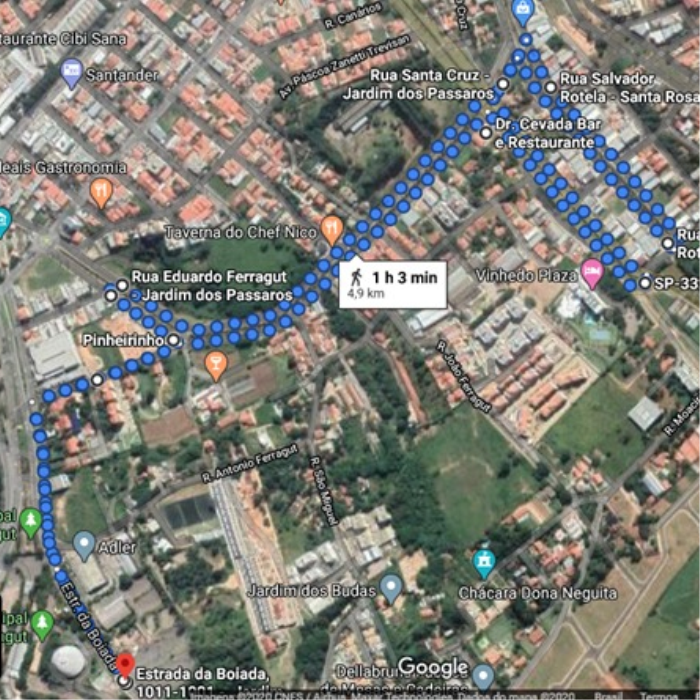Select the Ideais Gastronomia restaurant pin
The height and width of the screenshot is (700, 700).
click(x=101, y=190)
